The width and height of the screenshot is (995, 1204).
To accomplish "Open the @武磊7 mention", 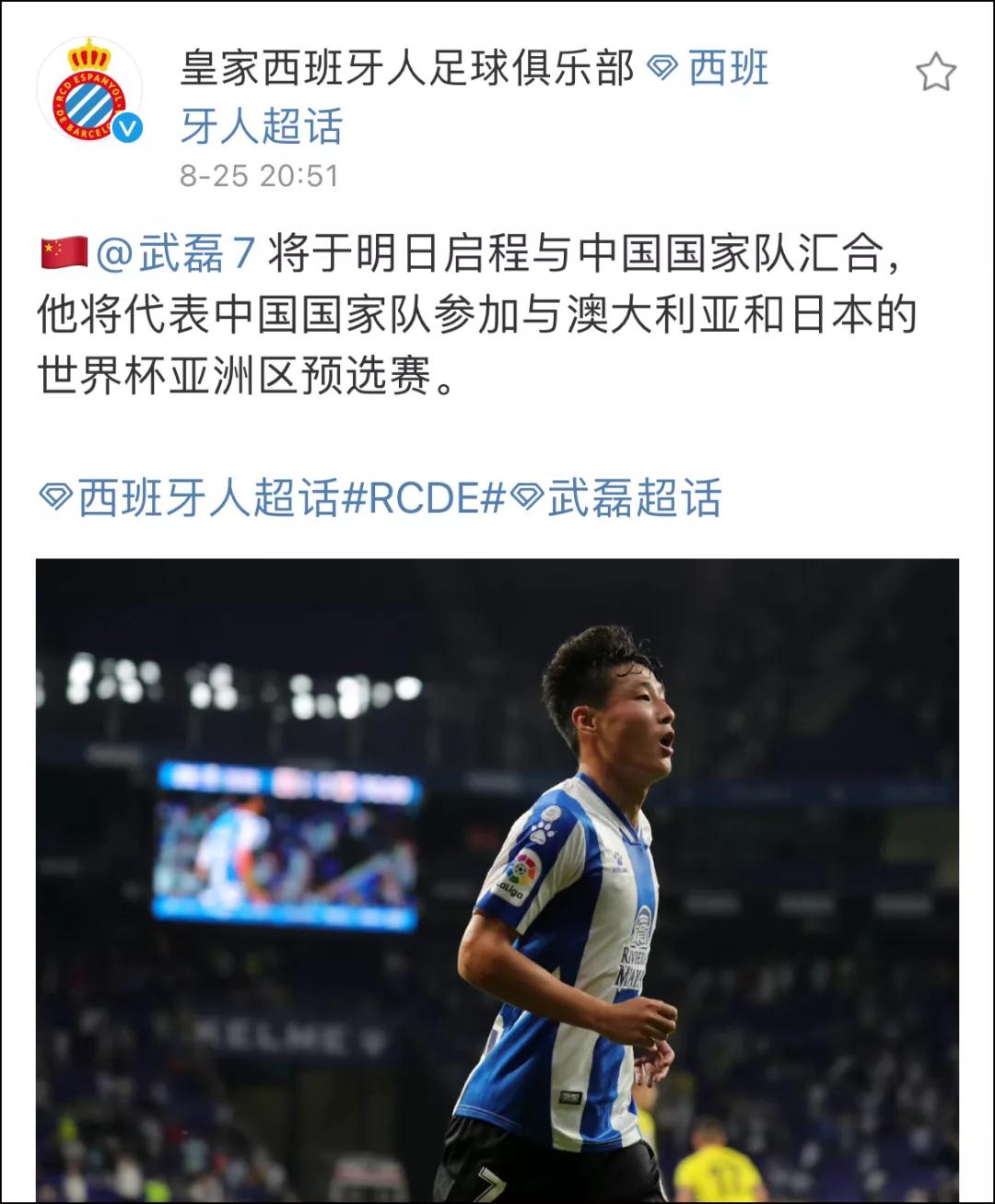I will tap(175, 252).
